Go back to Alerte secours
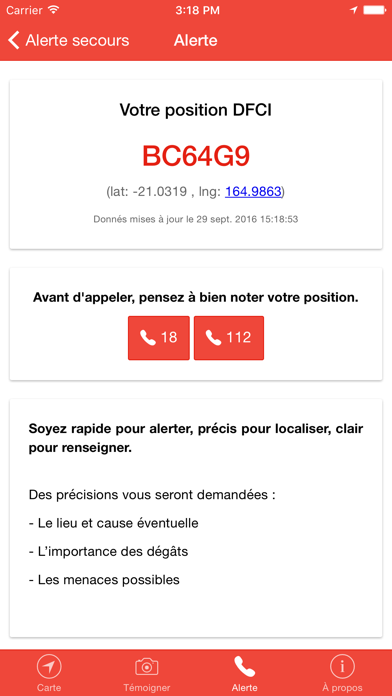 pos(69,40)
